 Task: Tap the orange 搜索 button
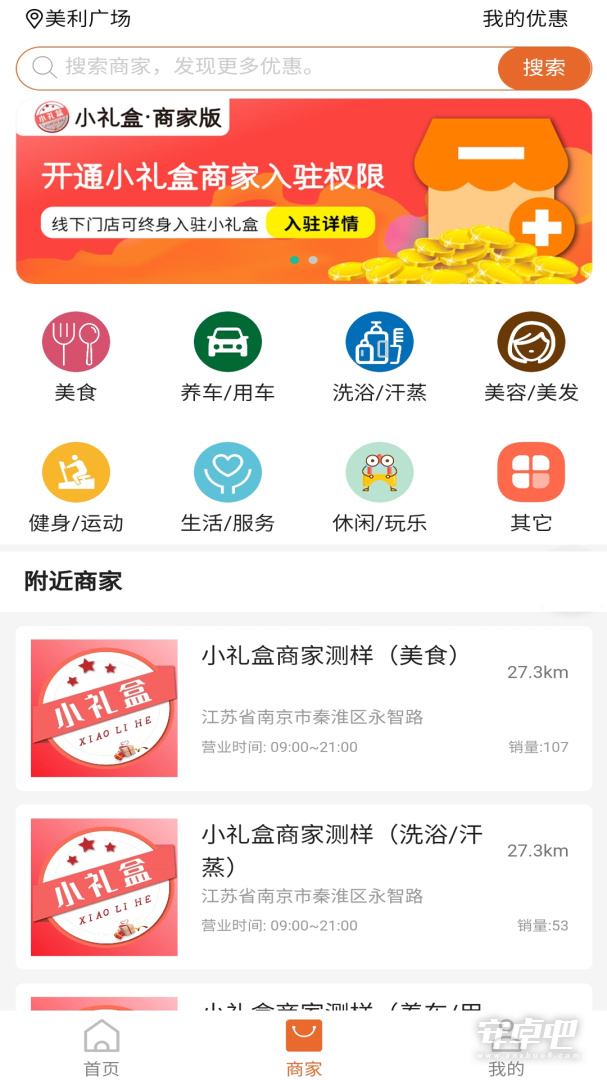pos(544,68)
